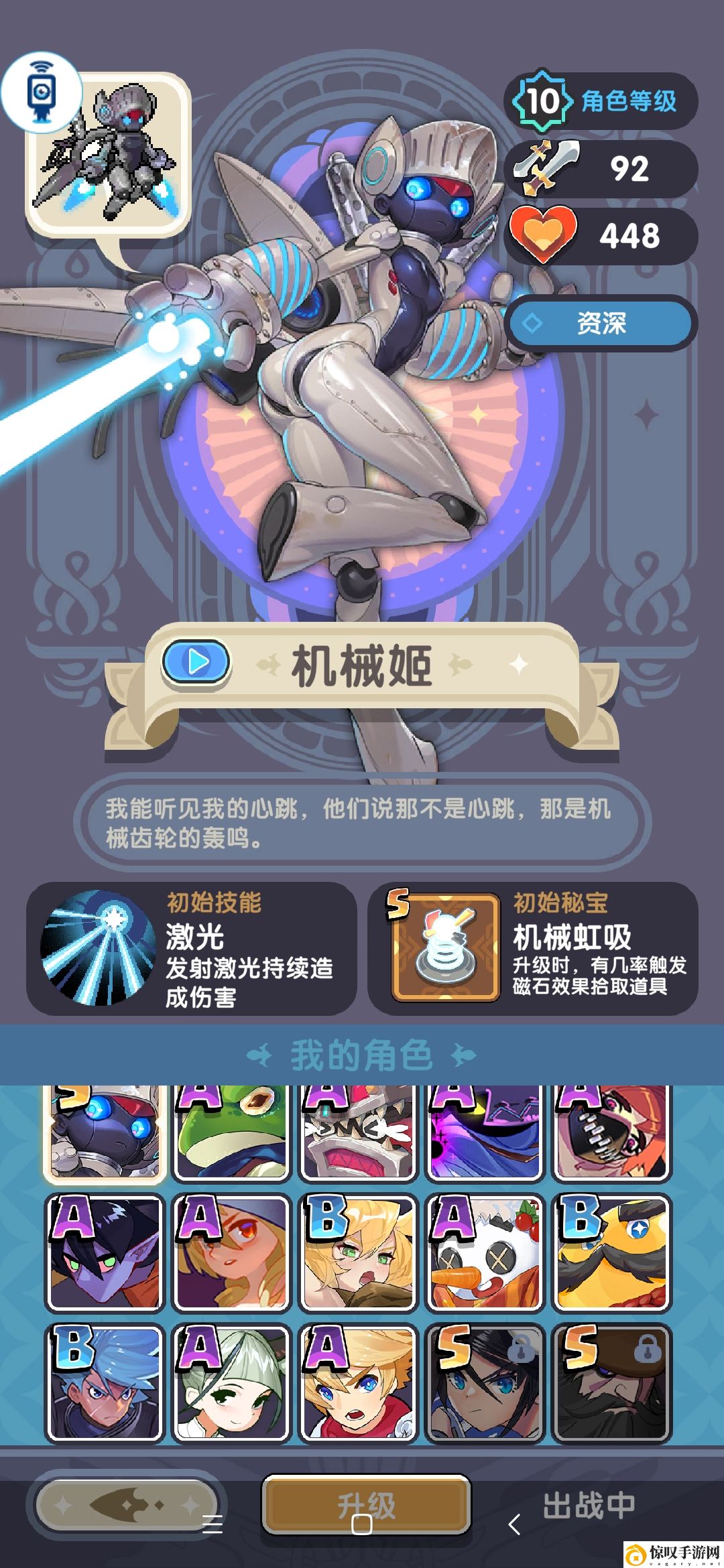Select the purple-skinned elf A-rank character
Screen dimensions: 724x1568
(x=105, y=1252)
